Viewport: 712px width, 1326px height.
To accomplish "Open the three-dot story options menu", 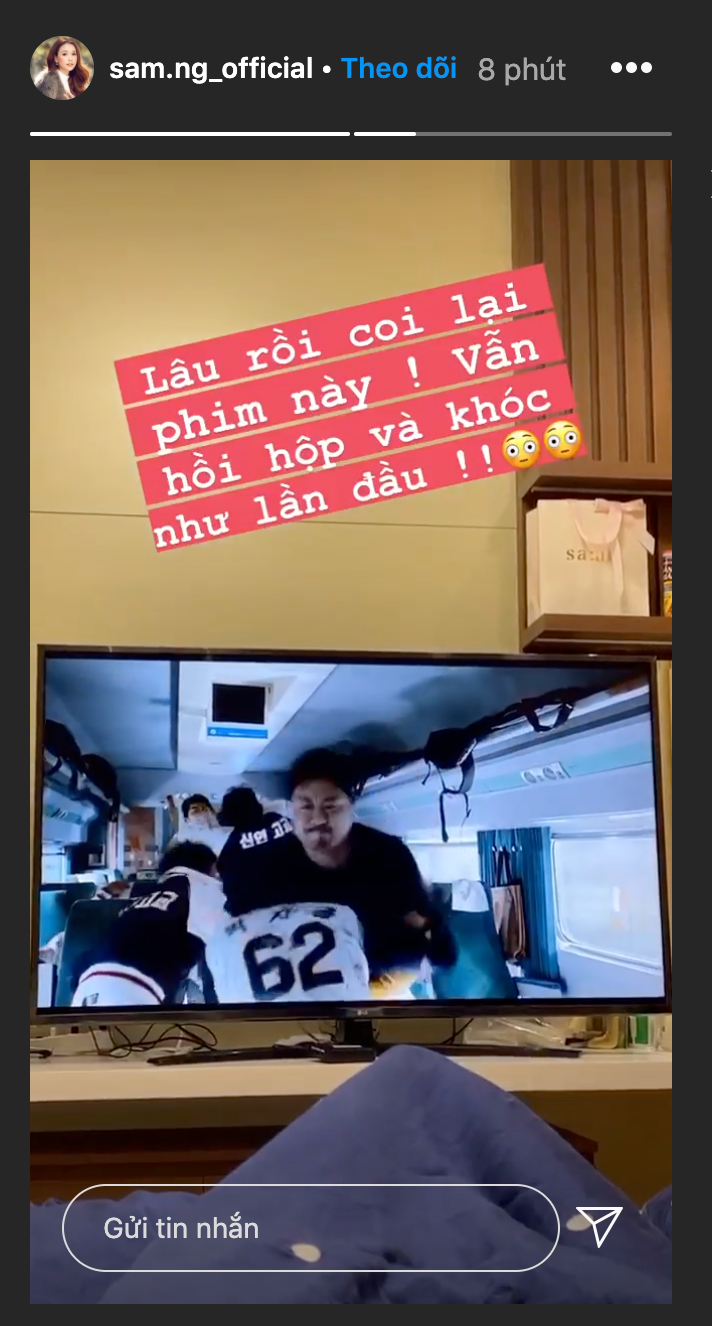I will click(x=631, y=68).
